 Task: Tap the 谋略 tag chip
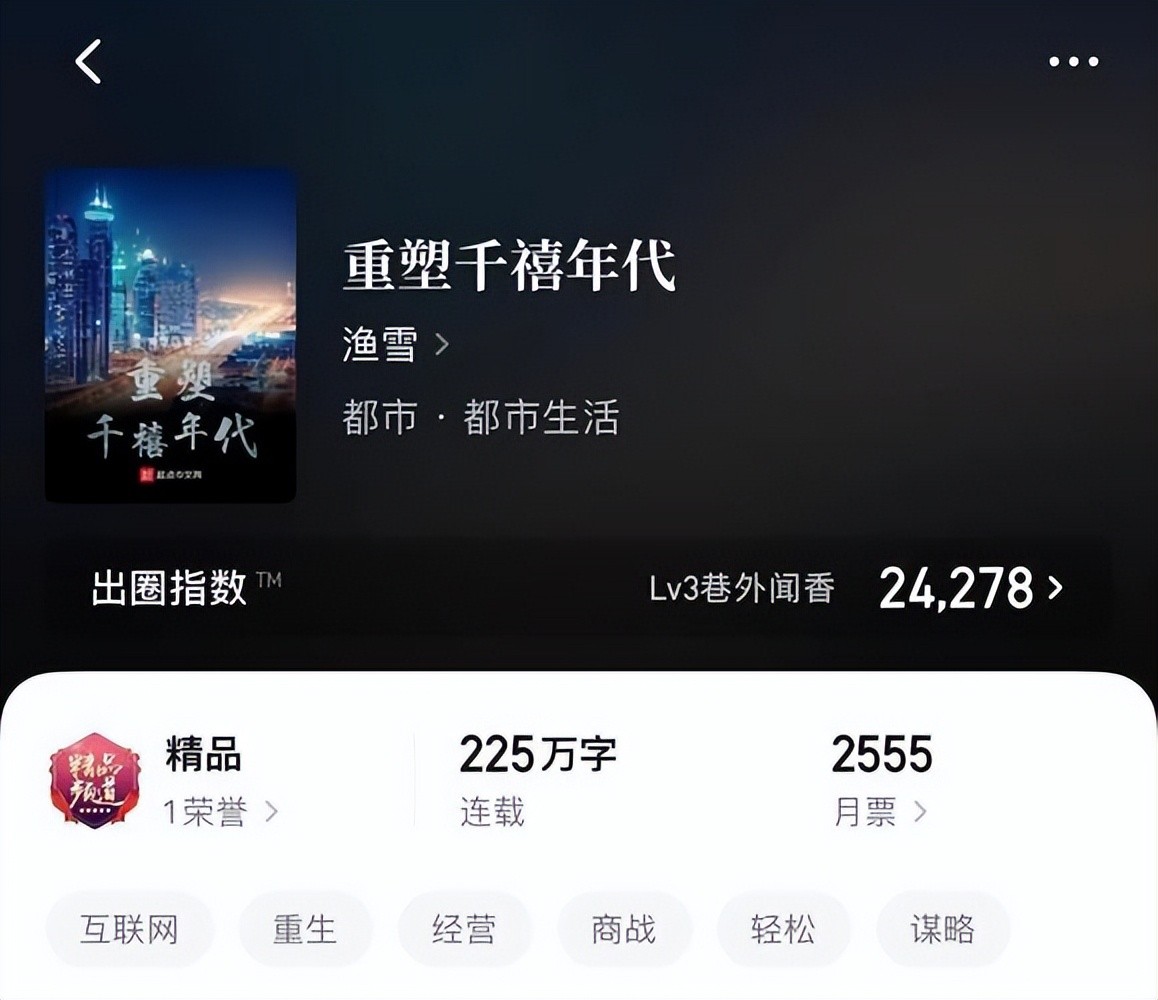[942, 930]
